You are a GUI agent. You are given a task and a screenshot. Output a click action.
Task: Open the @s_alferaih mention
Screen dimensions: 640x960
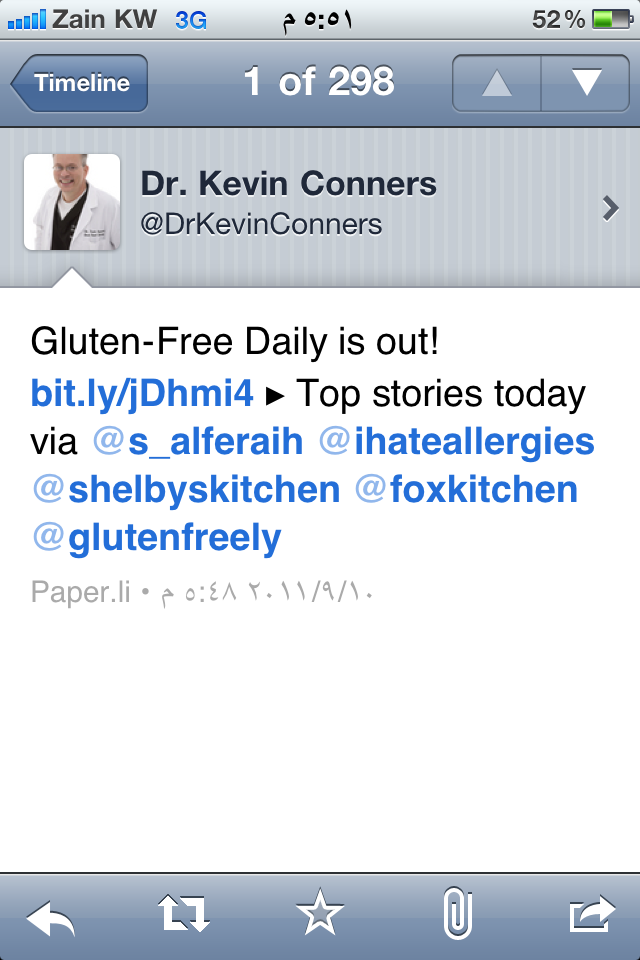click(x=200, y=441)
